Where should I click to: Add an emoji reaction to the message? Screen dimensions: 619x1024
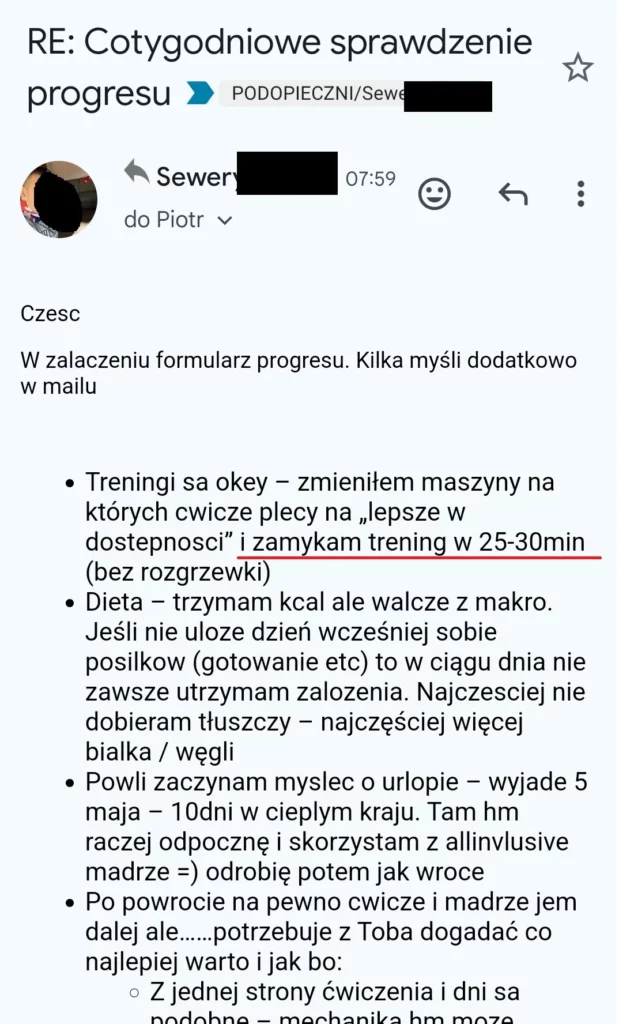point(434,193)
